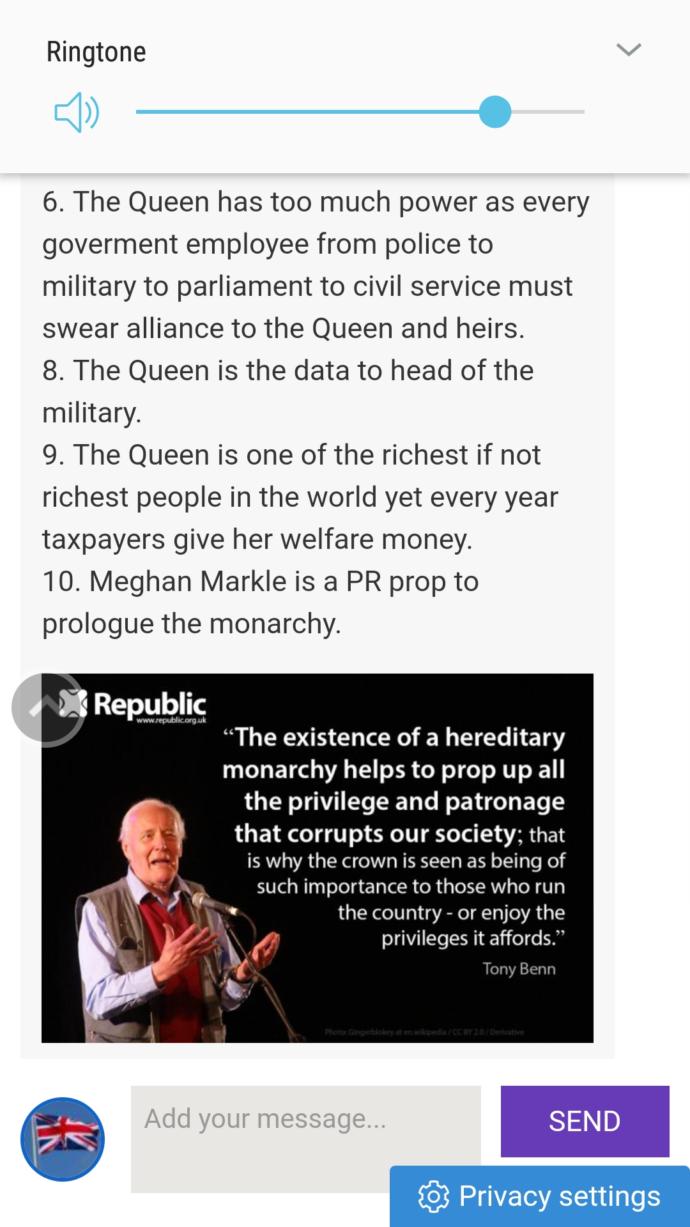
Task: Mute the ringtone via the speaker icon
Action: tap(76, 113)
